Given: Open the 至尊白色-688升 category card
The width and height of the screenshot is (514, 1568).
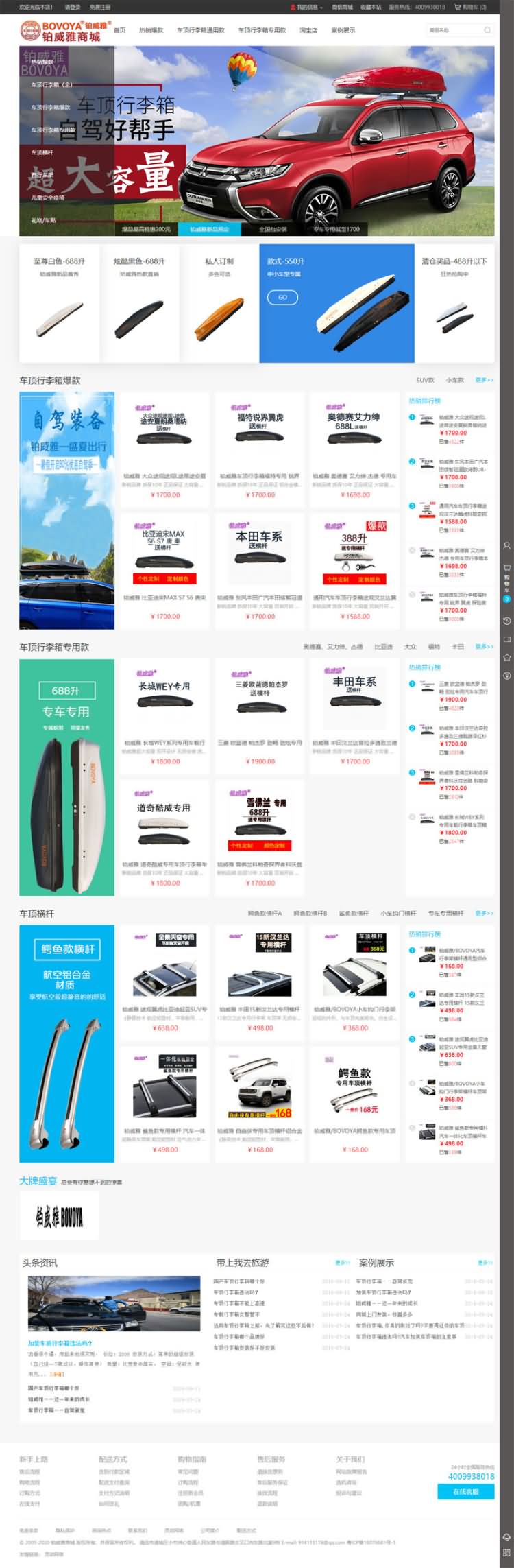Looking at the screenshot, I should (x=59, y=302).
